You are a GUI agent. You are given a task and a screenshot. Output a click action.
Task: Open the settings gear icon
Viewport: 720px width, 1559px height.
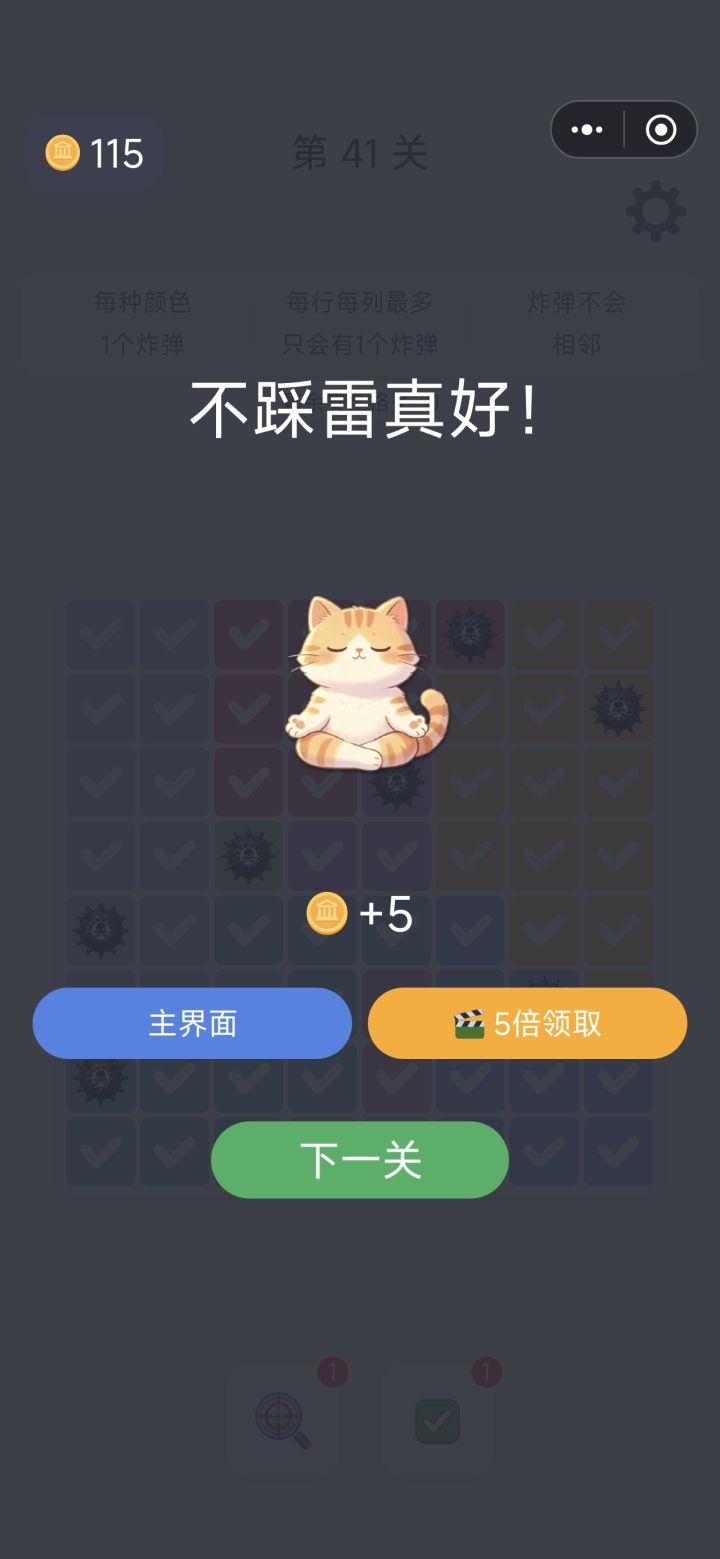(656, 212)
